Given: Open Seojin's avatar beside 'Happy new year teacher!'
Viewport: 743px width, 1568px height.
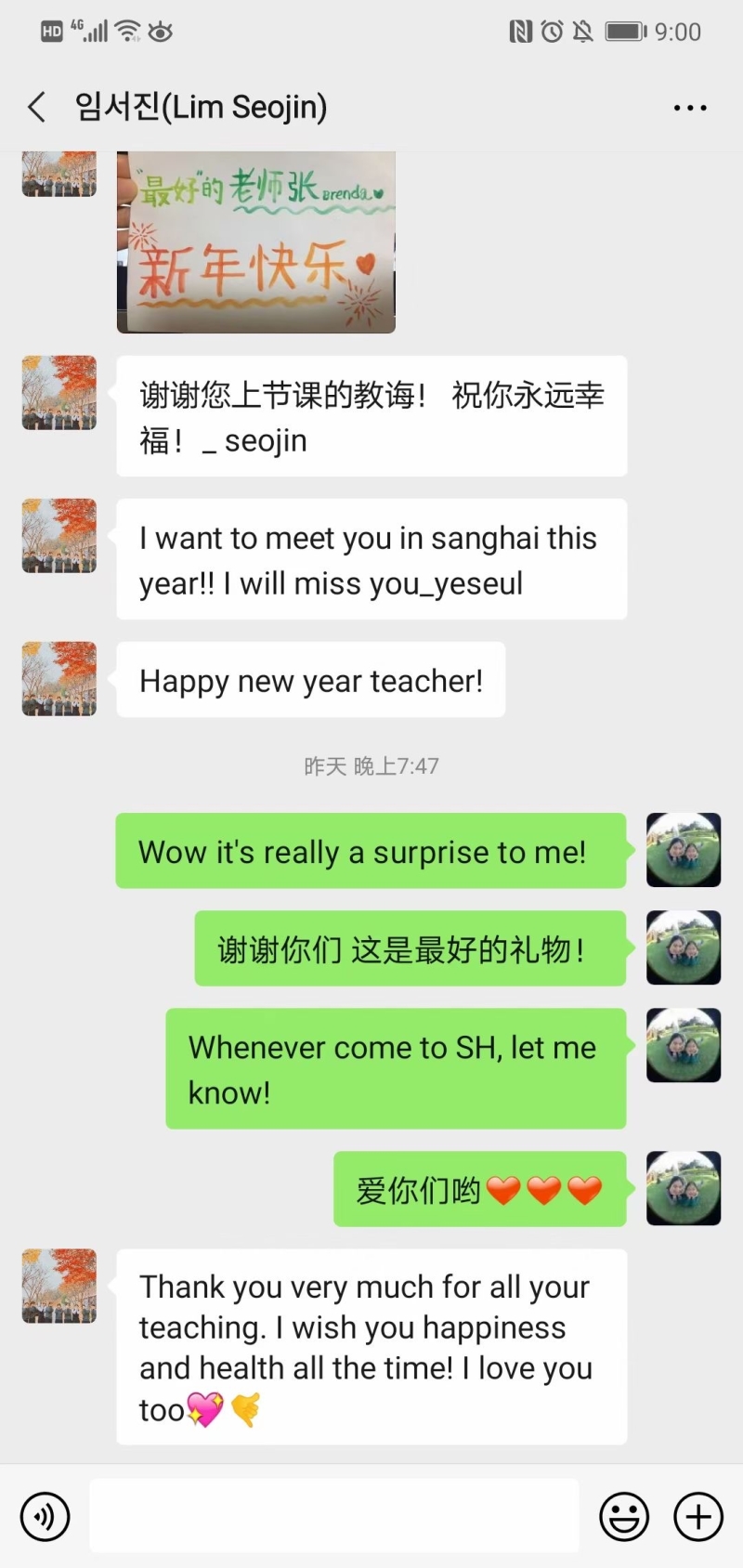Looking at the screenshot, I should (x=59, y=678).
